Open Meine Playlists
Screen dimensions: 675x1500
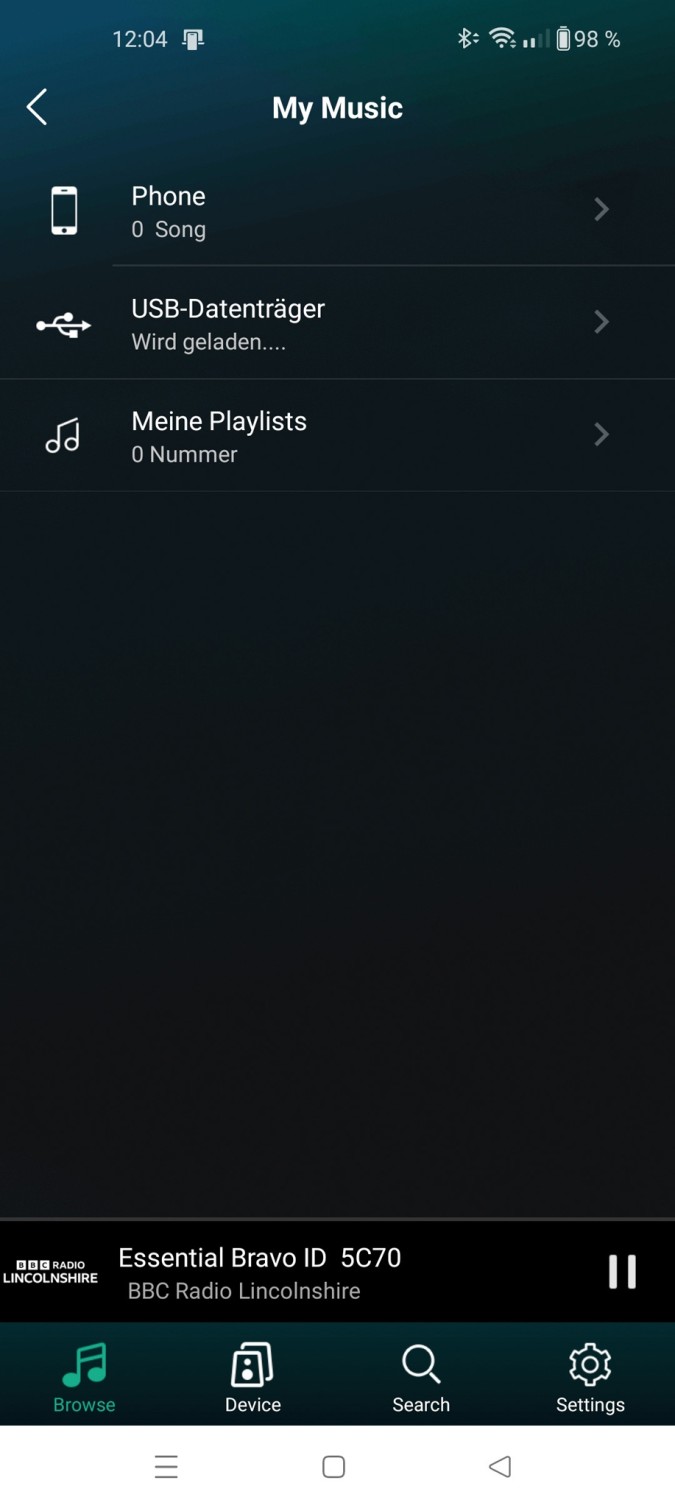point(337,436)
